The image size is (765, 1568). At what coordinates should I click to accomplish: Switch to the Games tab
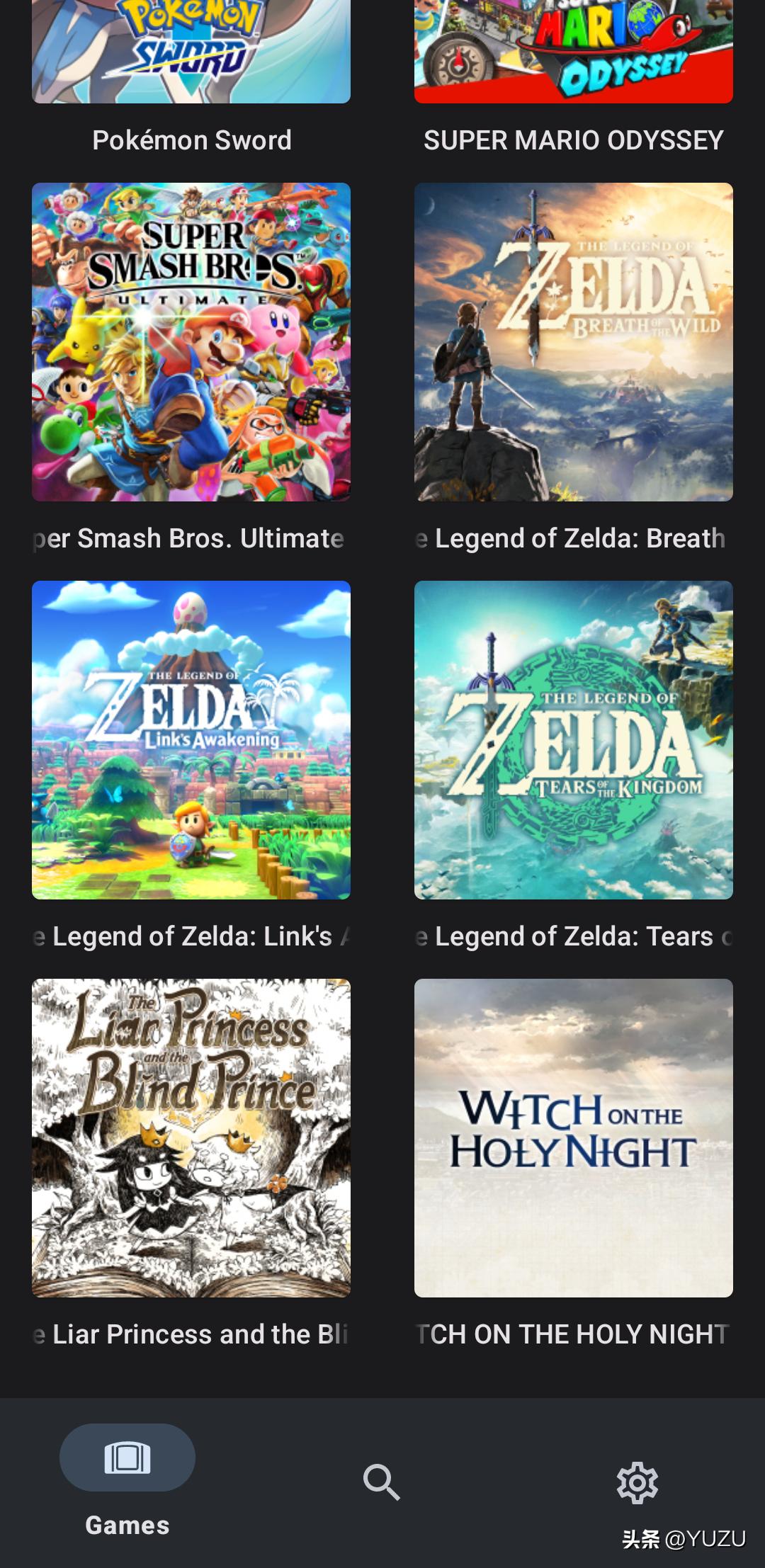coord(127,1480)
